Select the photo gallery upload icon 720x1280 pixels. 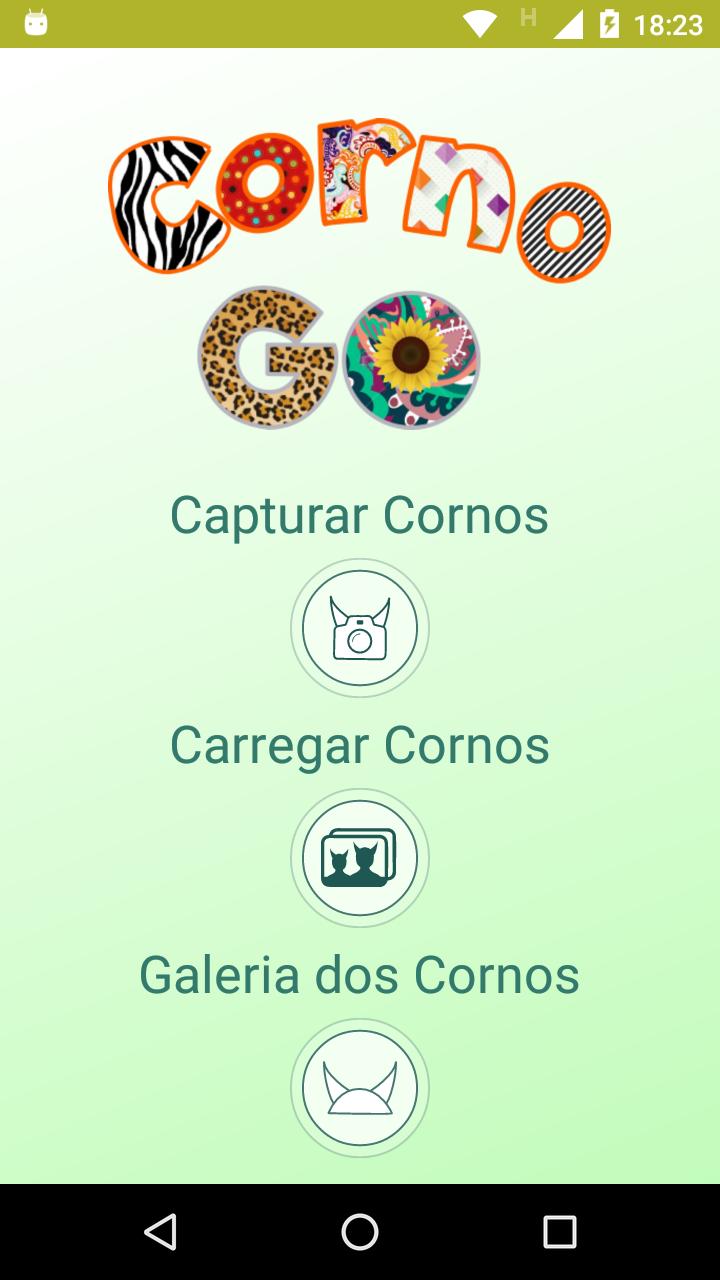(360, 858)
